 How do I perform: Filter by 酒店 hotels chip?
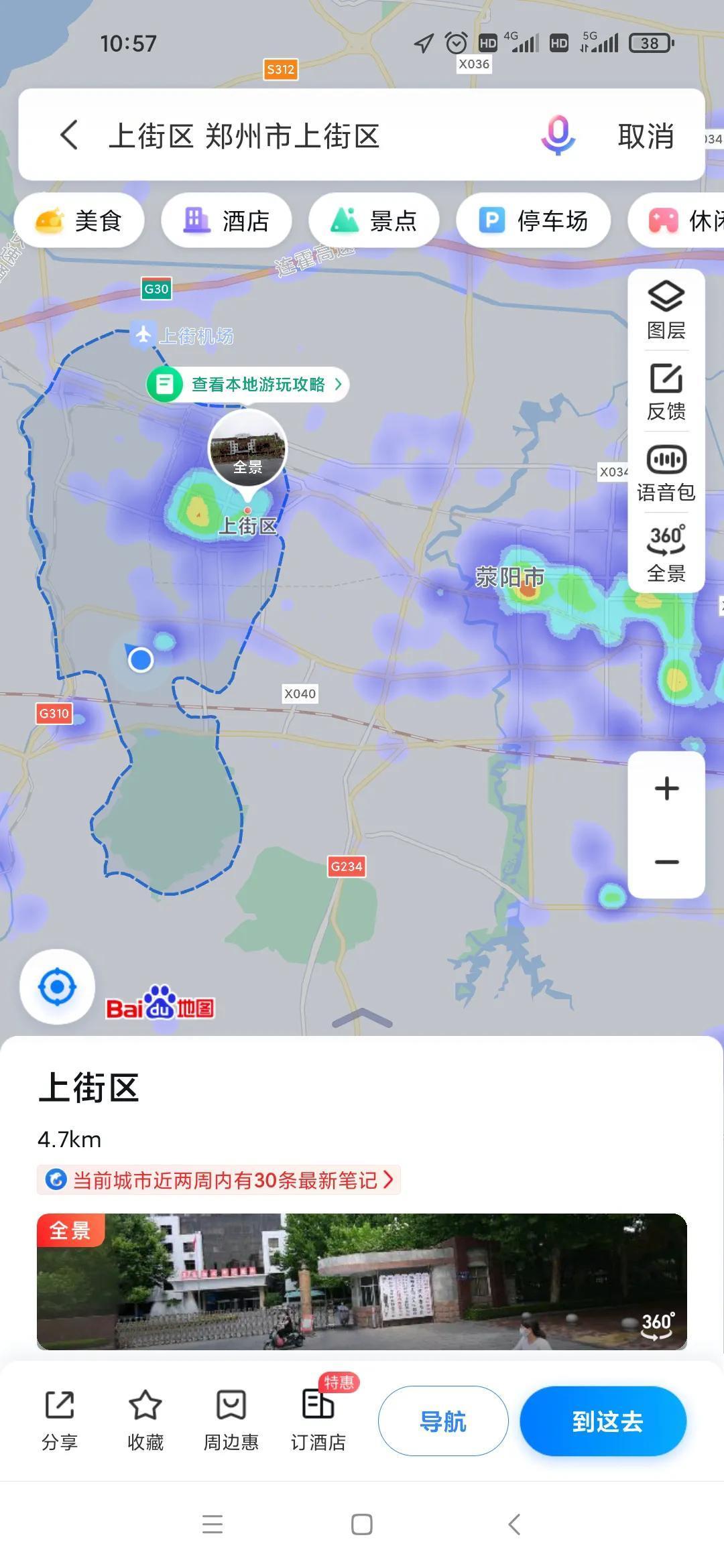click(227, 220)
